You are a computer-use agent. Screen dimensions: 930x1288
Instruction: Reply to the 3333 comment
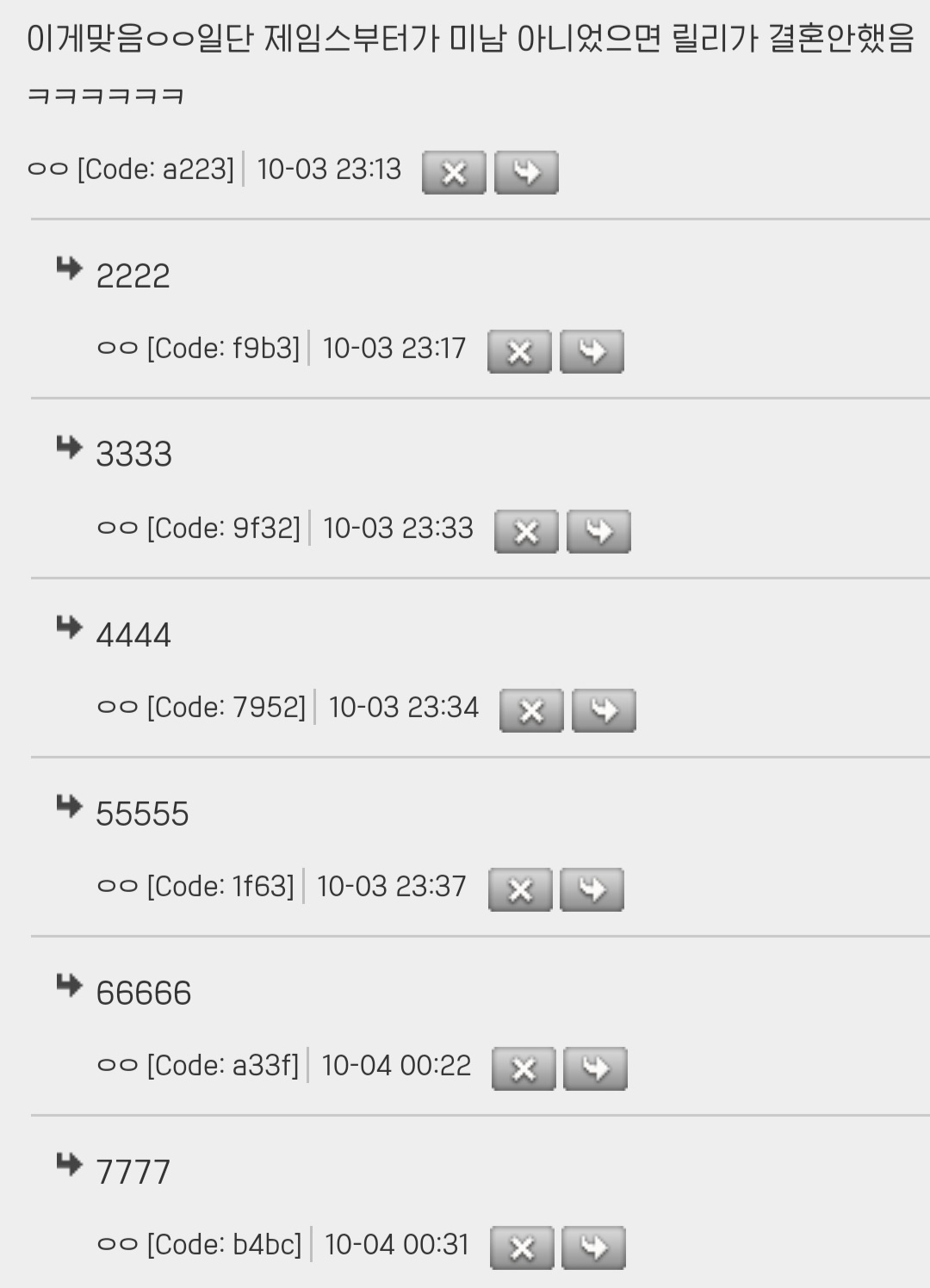[598, 531]
